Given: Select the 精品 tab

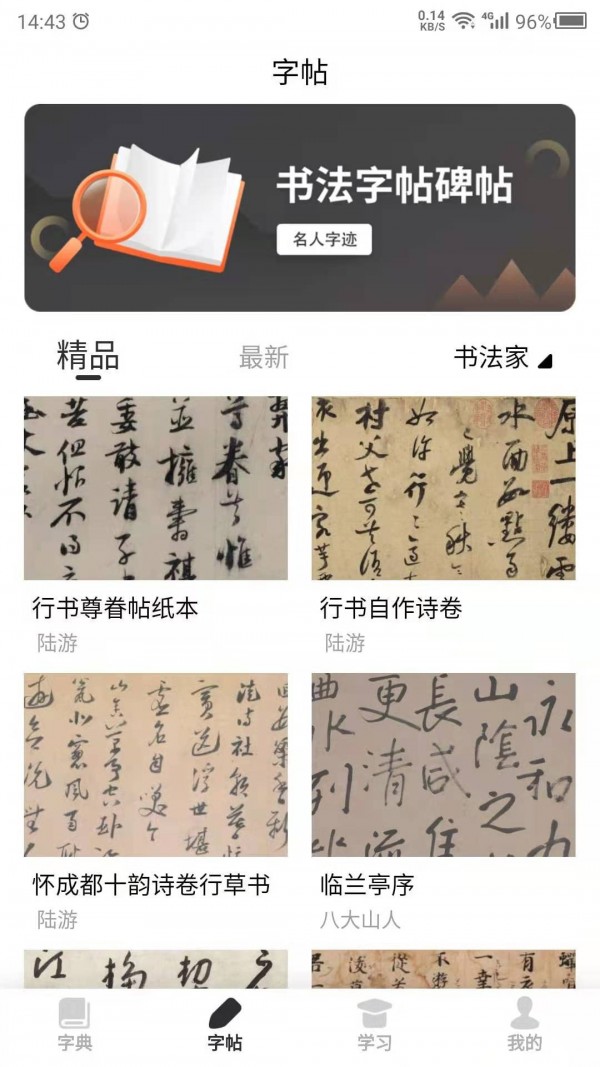Looking at the screenshot, I should click(x=88, y=356).
